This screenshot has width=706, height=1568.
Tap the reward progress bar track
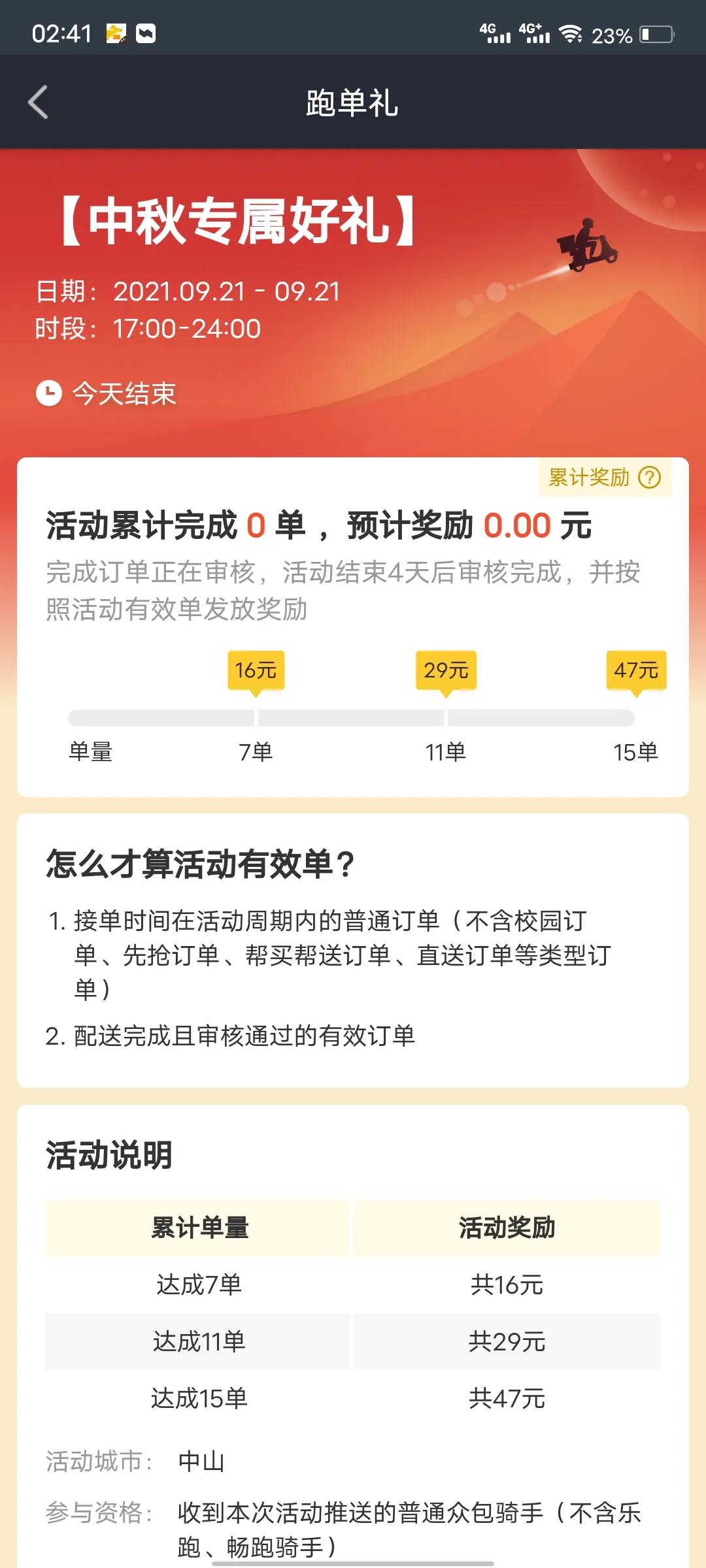coord(353,719)
